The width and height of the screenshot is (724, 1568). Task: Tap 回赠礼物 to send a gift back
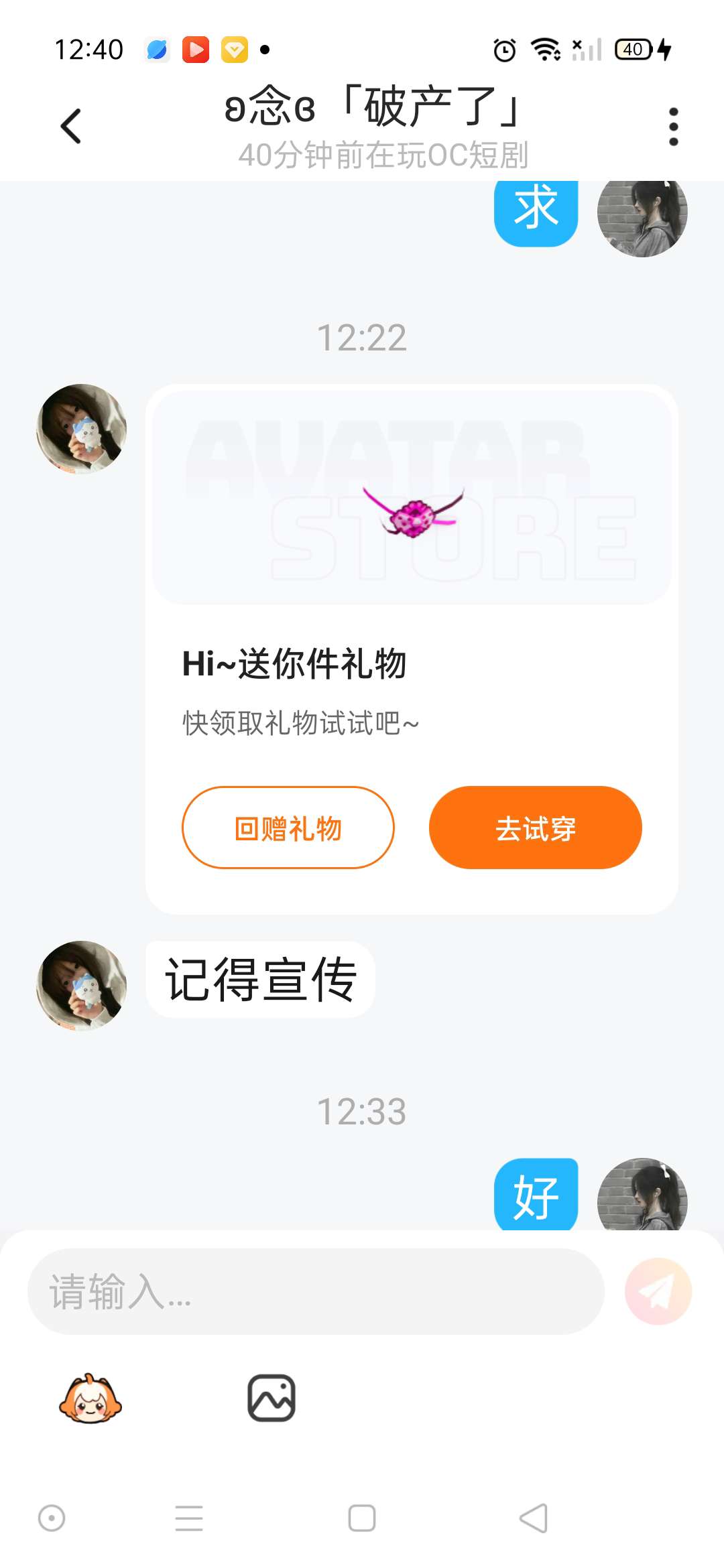click(x=288, y=828)
